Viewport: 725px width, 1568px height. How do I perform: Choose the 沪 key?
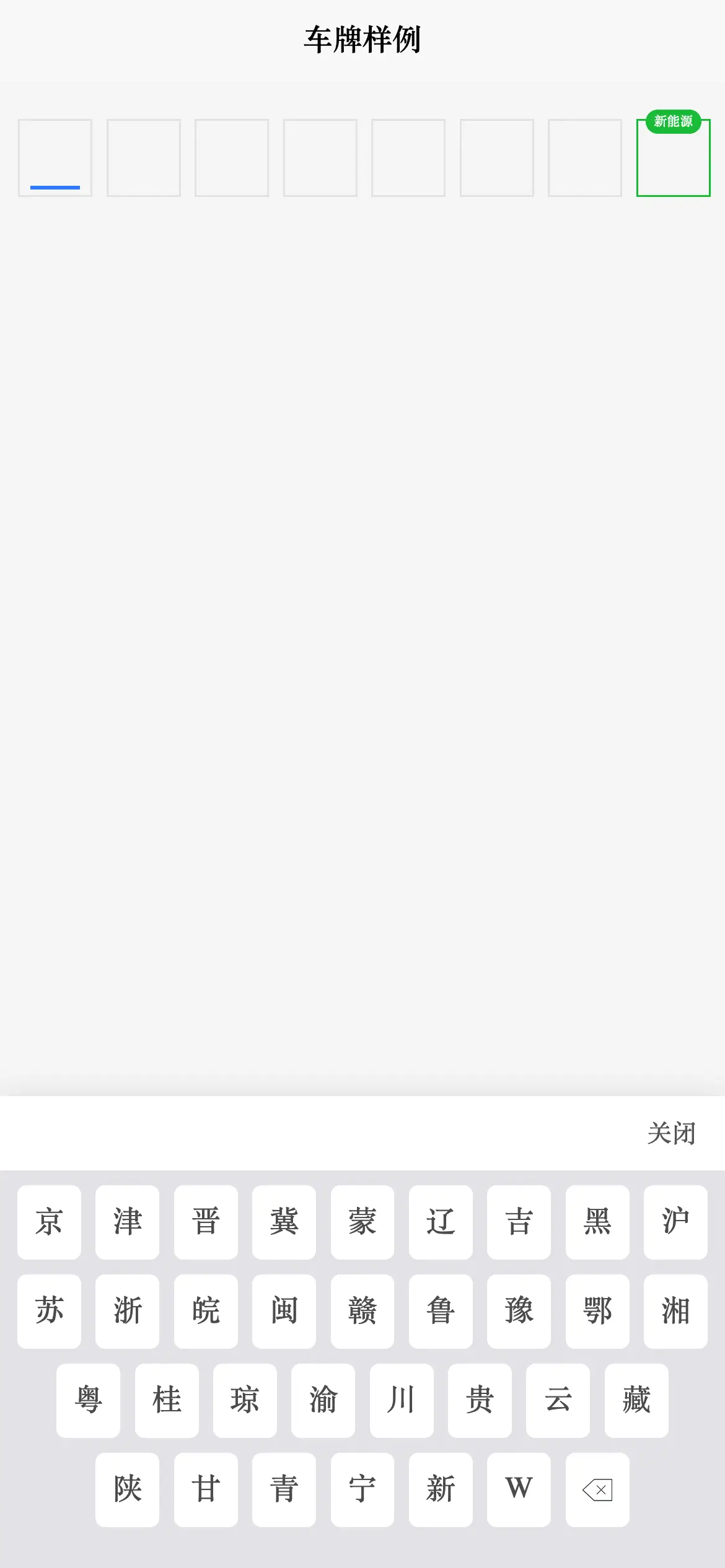(675, 1222)
